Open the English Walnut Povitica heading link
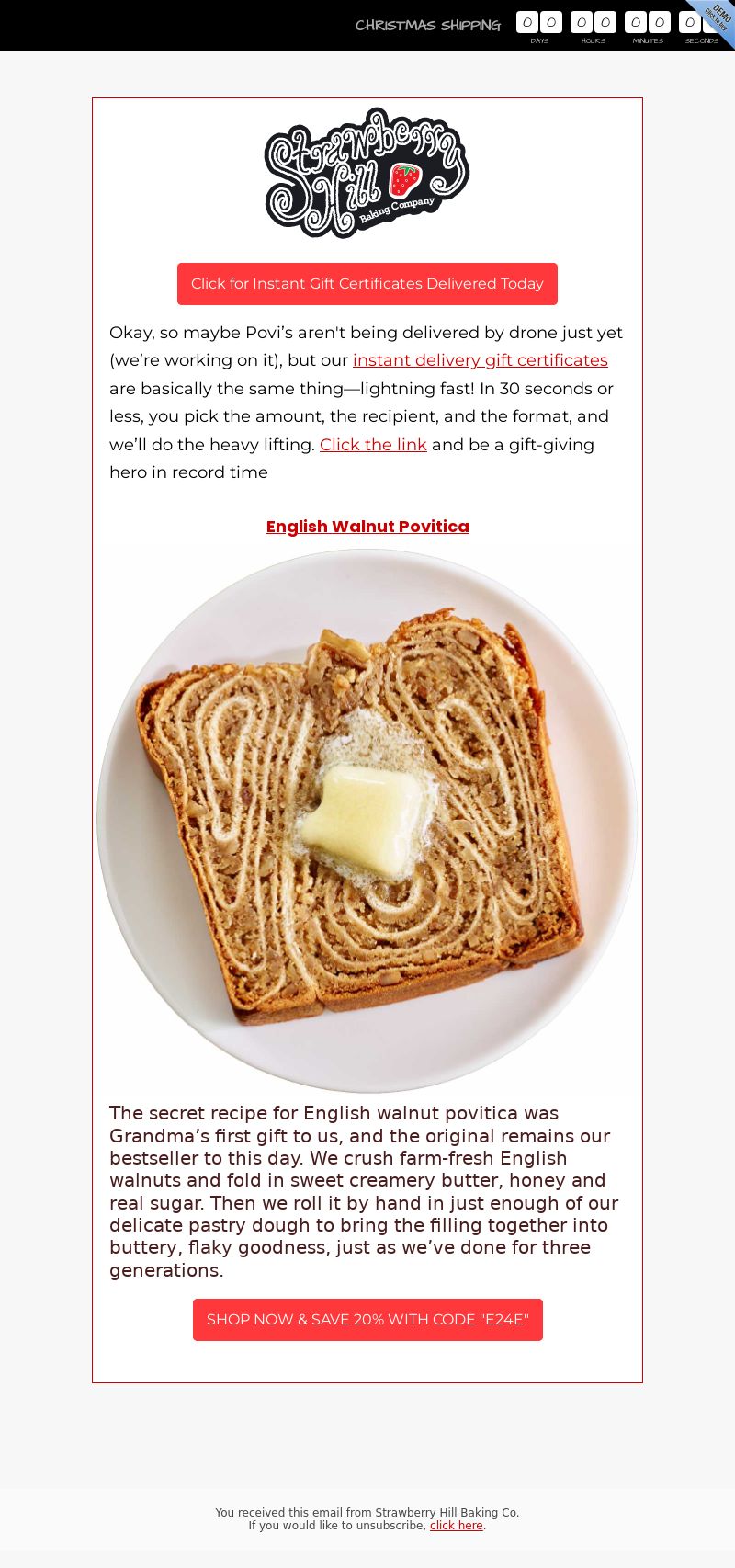Screen dimensions: 735x1568 367,527
